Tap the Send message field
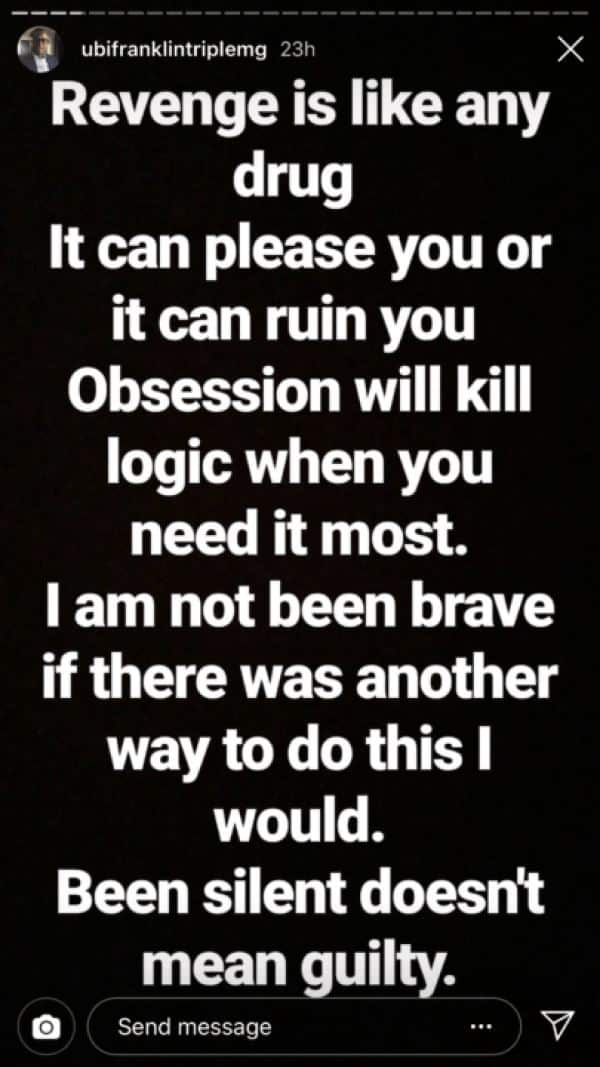This screenshot has width=600, height=1067. [280, 1025]
